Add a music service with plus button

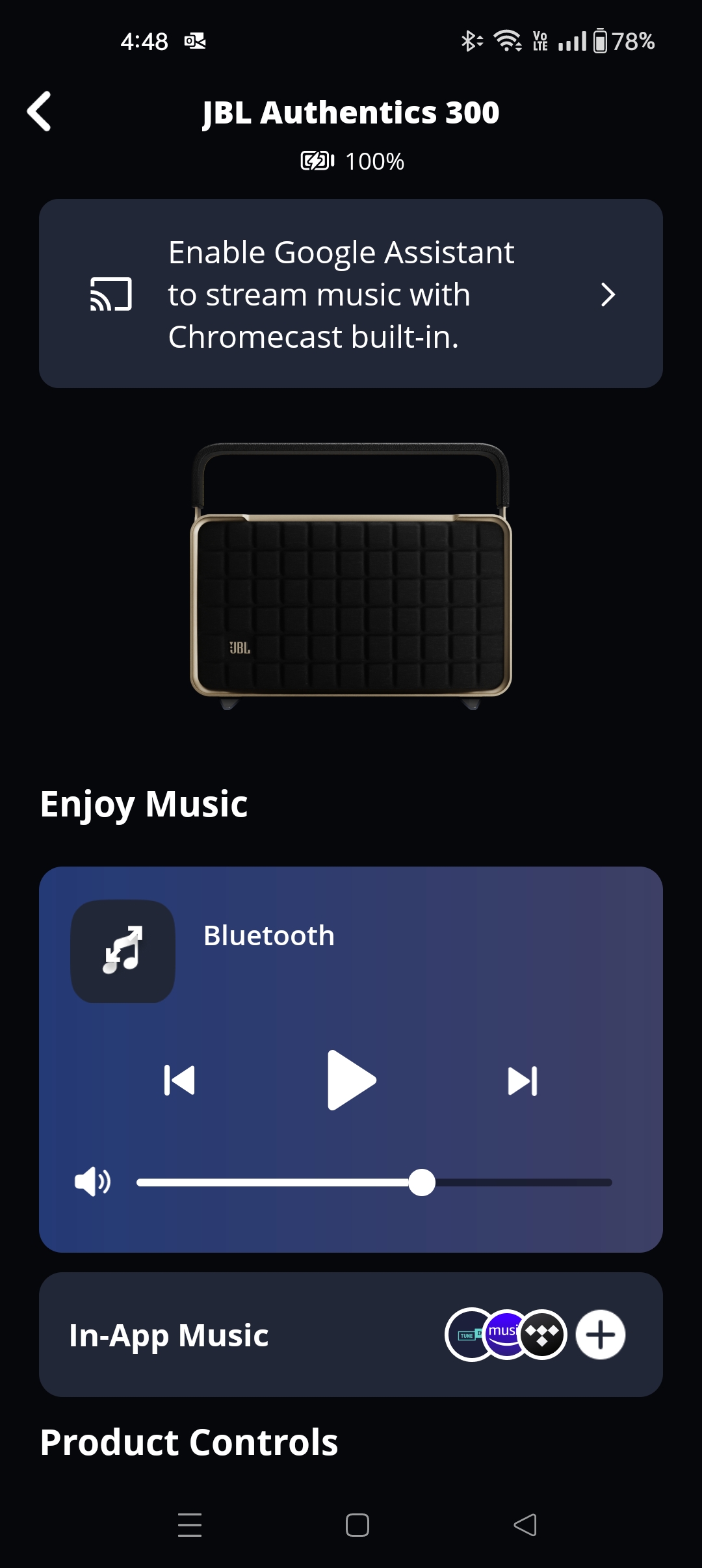600,1335
